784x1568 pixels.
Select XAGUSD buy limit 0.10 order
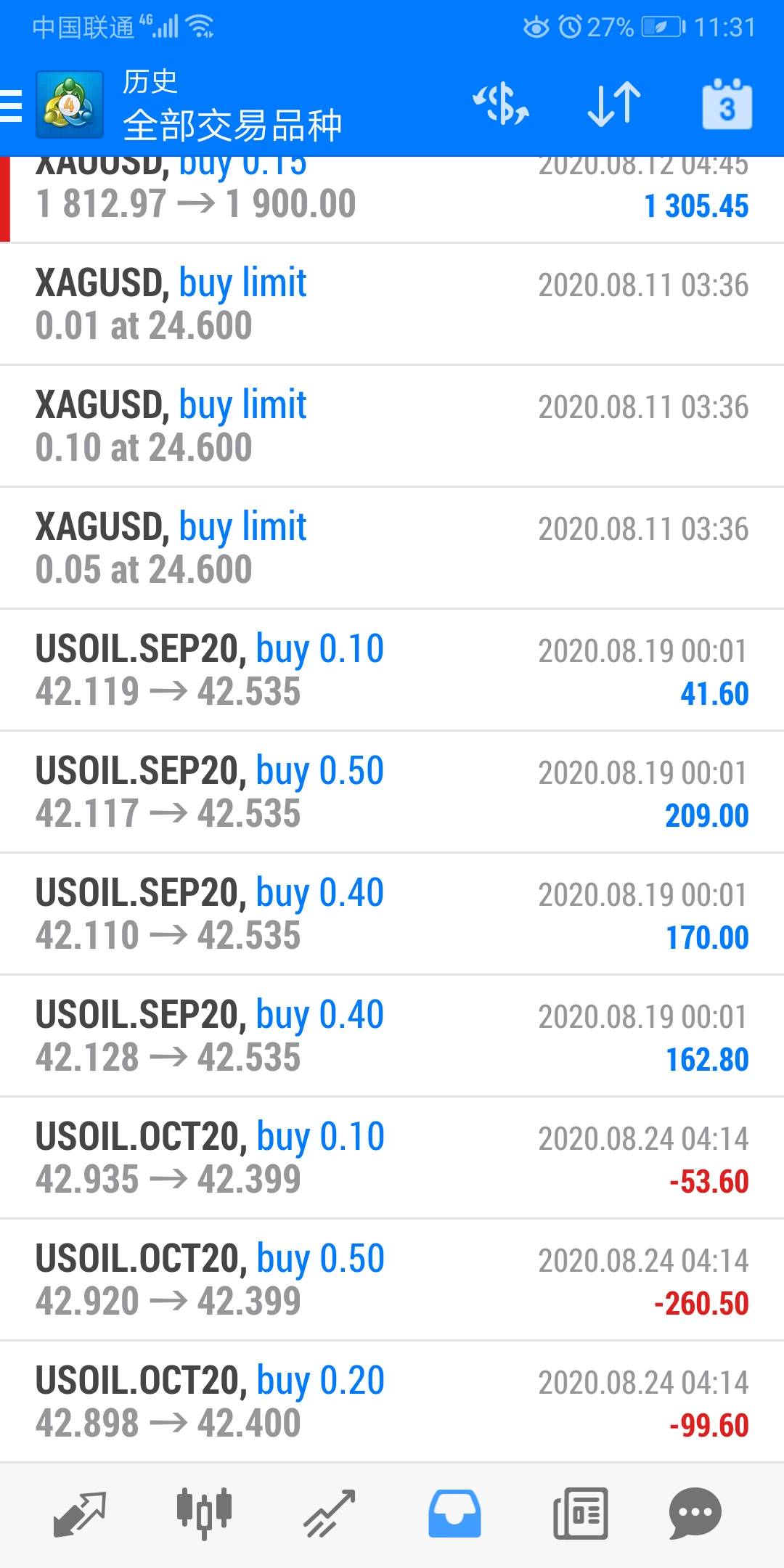[392, 426]
